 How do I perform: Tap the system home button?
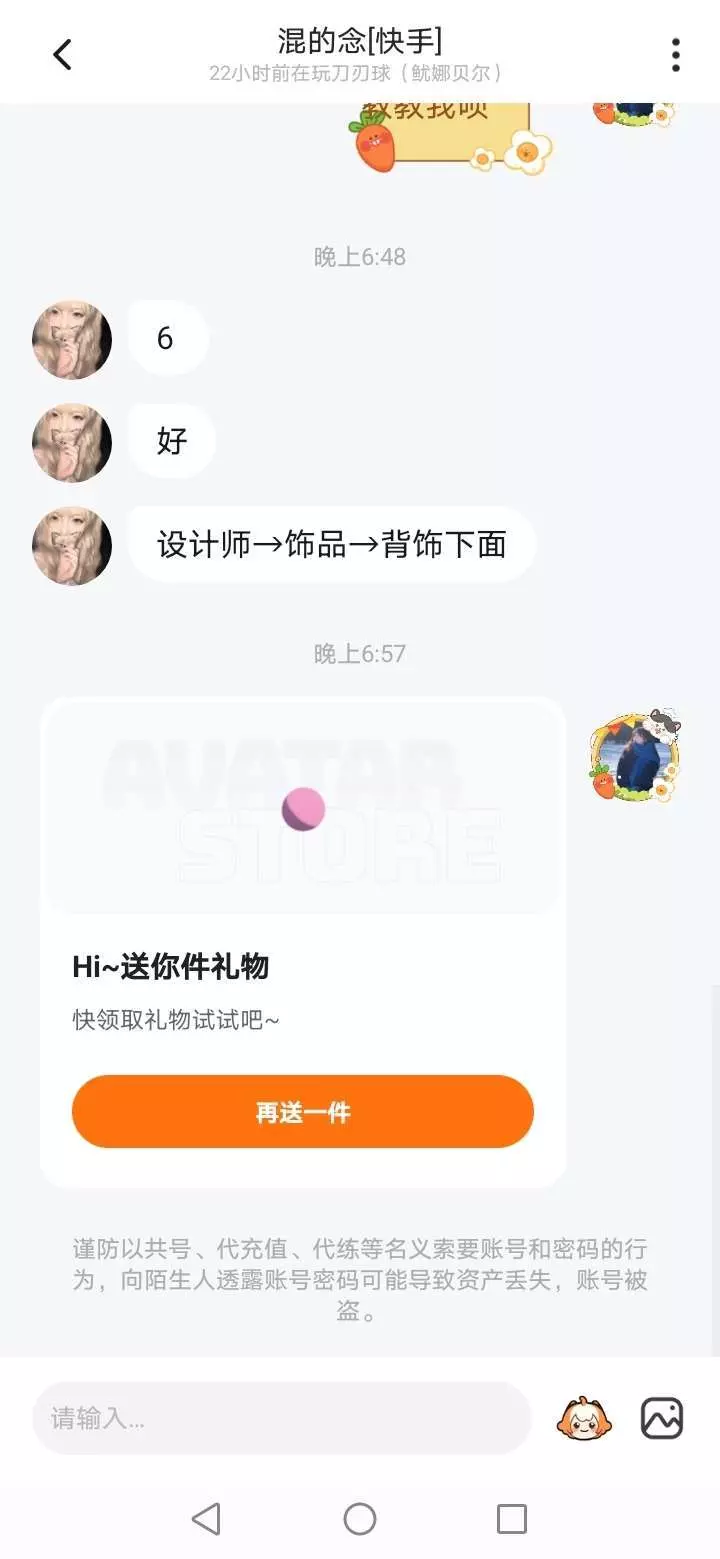coord(360,1519)
